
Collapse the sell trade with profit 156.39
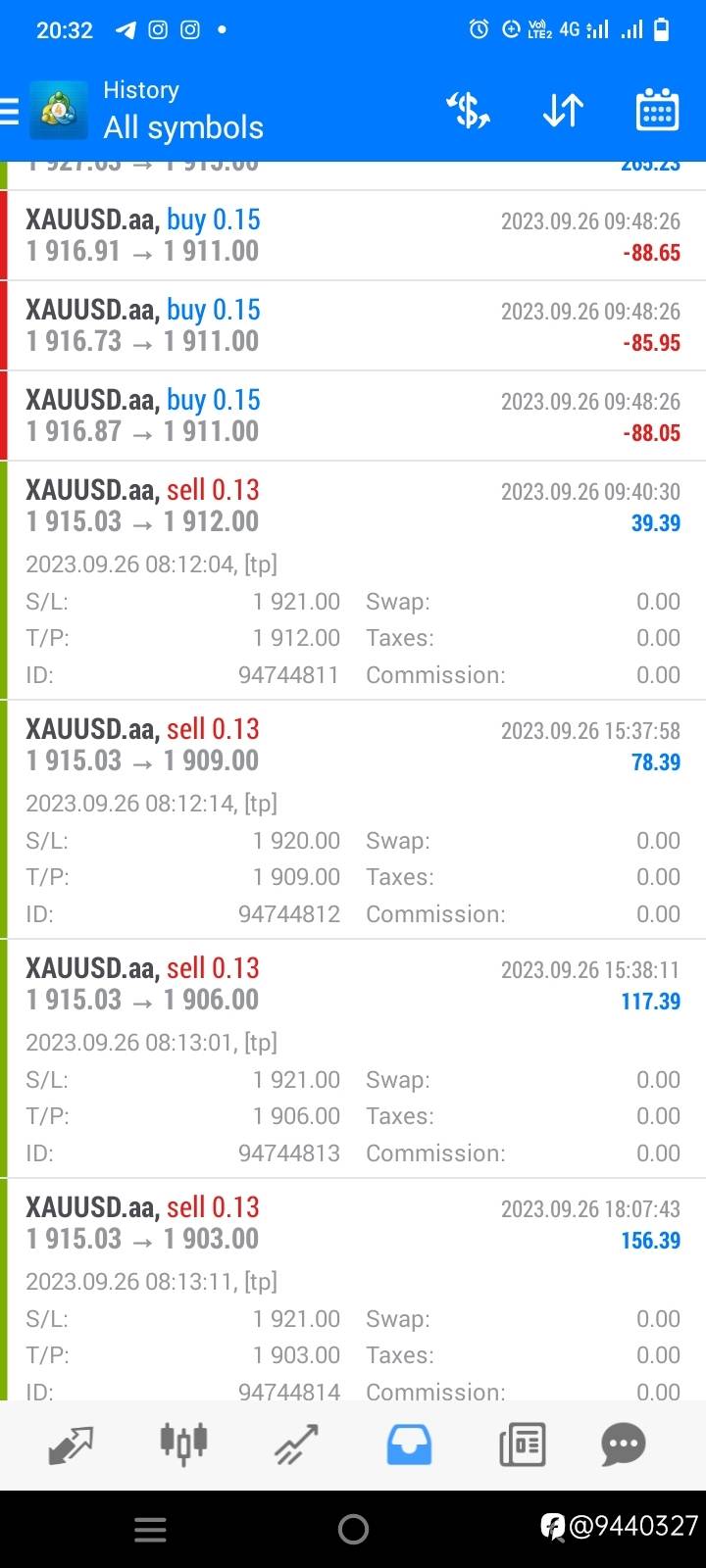[353, 1290]
